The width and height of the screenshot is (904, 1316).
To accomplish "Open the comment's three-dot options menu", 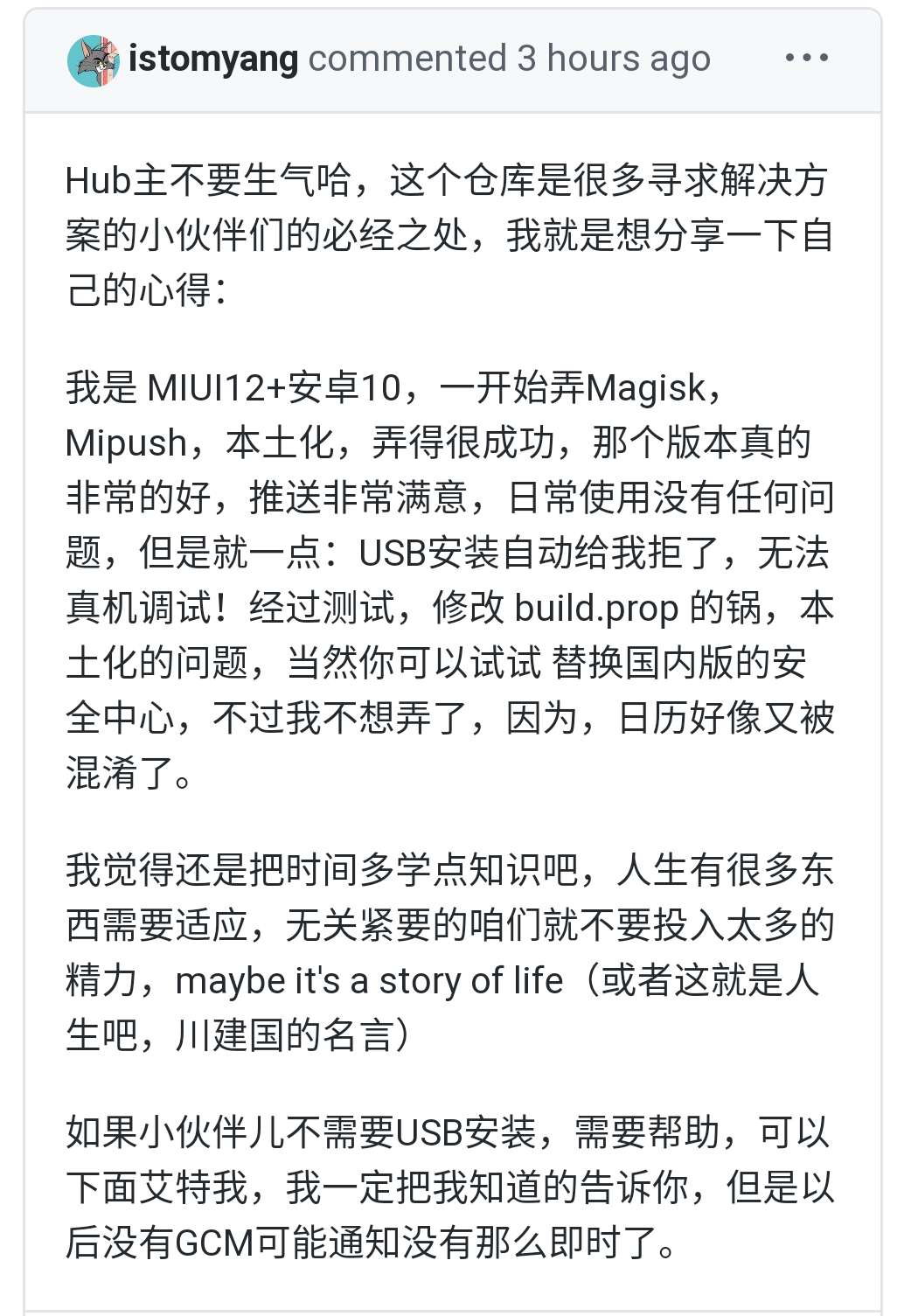I will click(806, 59).
